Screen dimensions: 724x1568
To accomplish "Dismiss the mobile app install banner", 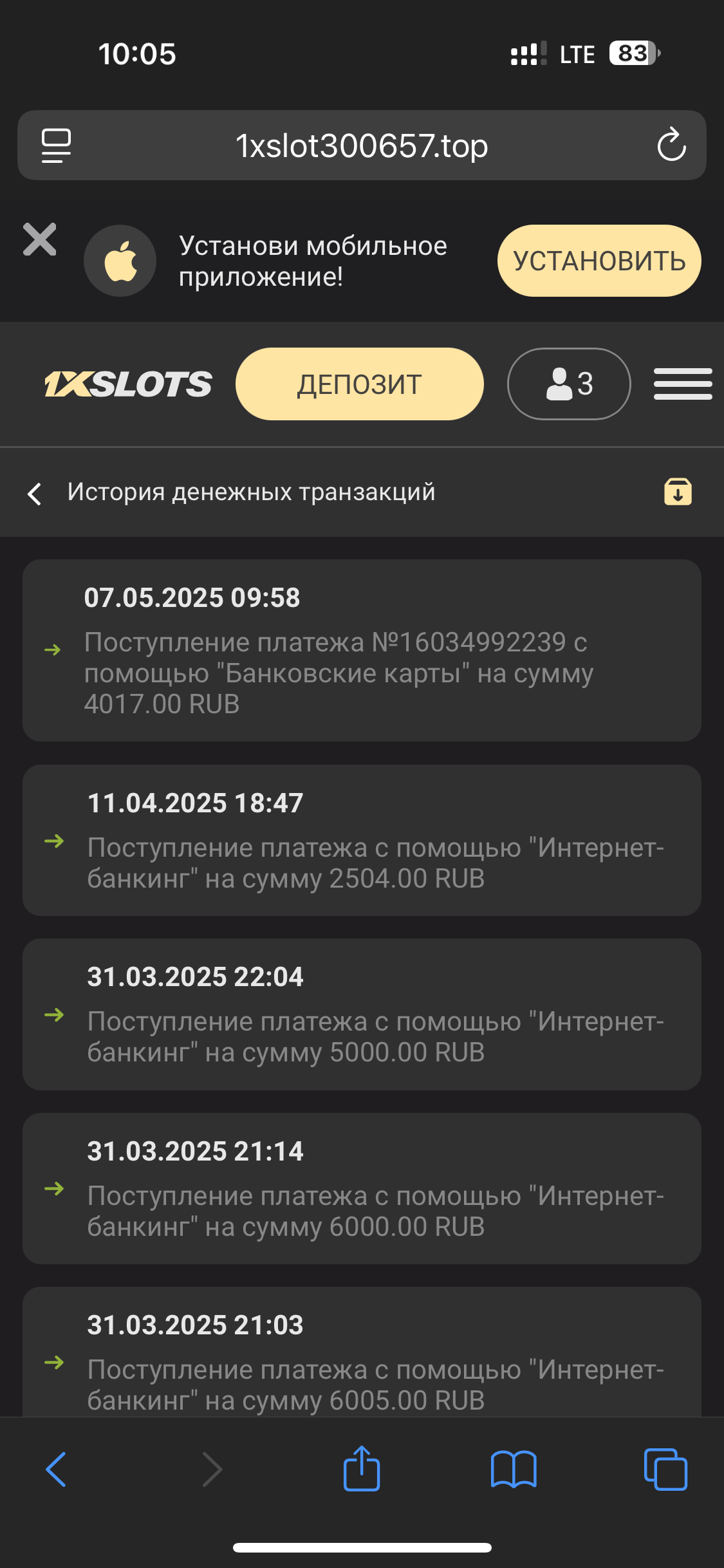I will tap(40, 240).
